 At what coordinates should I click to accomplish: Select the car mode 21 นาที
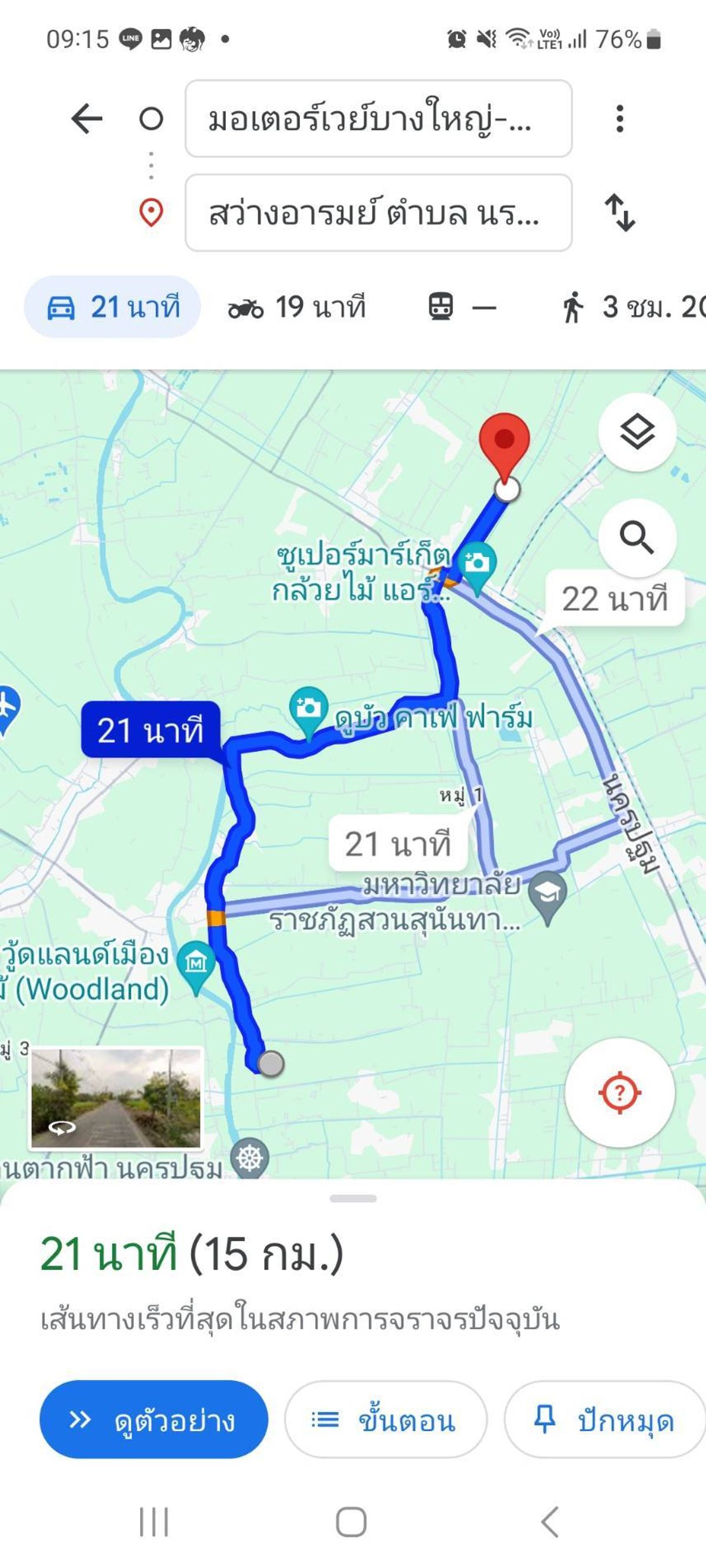point(113,307)
